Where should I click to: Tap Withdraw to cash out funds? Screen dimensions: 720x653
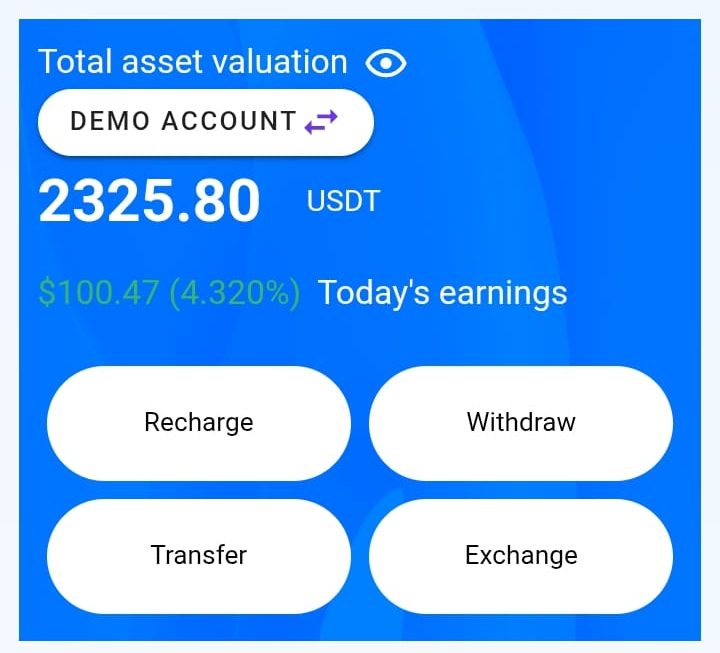click(x=521, y=423)
